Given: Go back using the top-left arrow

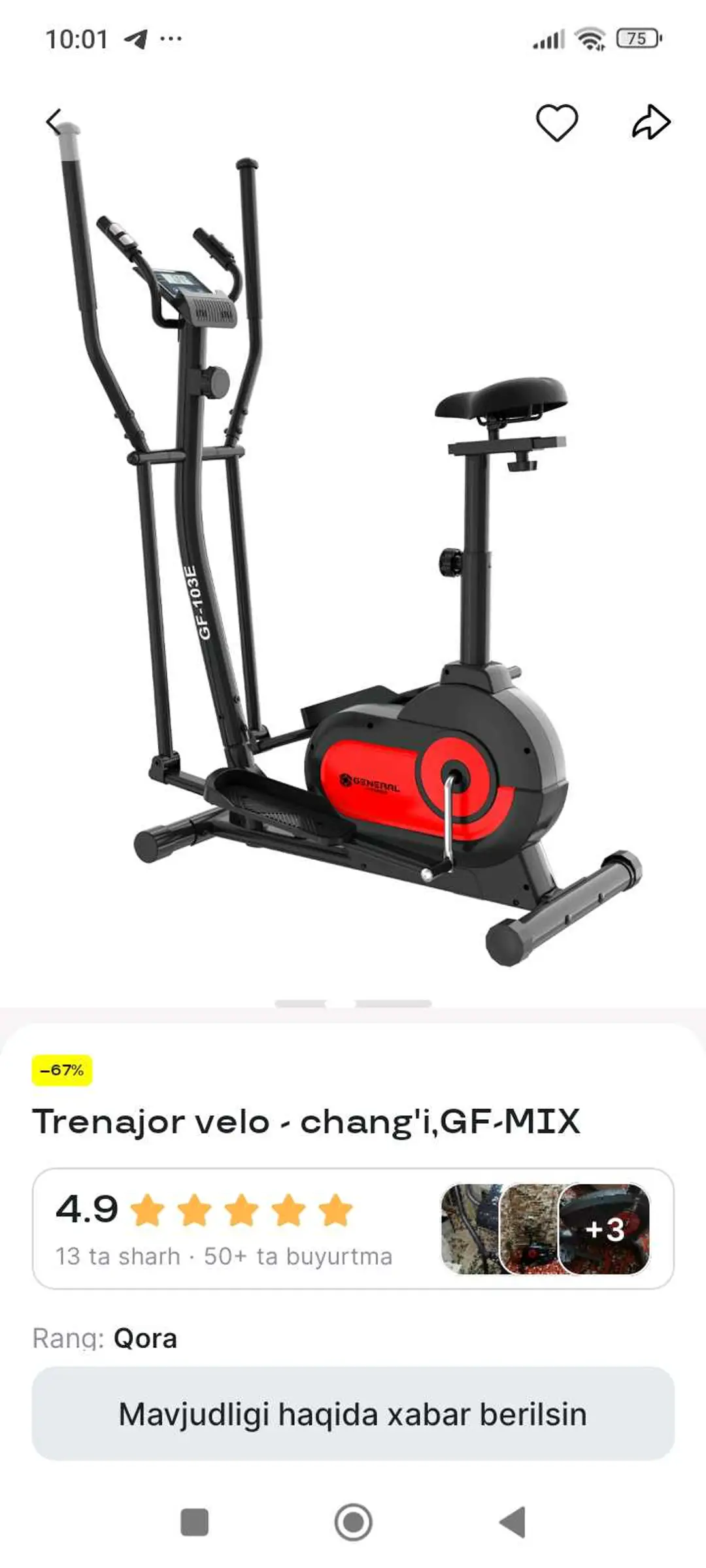Looking at the screenshot, I should [x=54, y=122].
